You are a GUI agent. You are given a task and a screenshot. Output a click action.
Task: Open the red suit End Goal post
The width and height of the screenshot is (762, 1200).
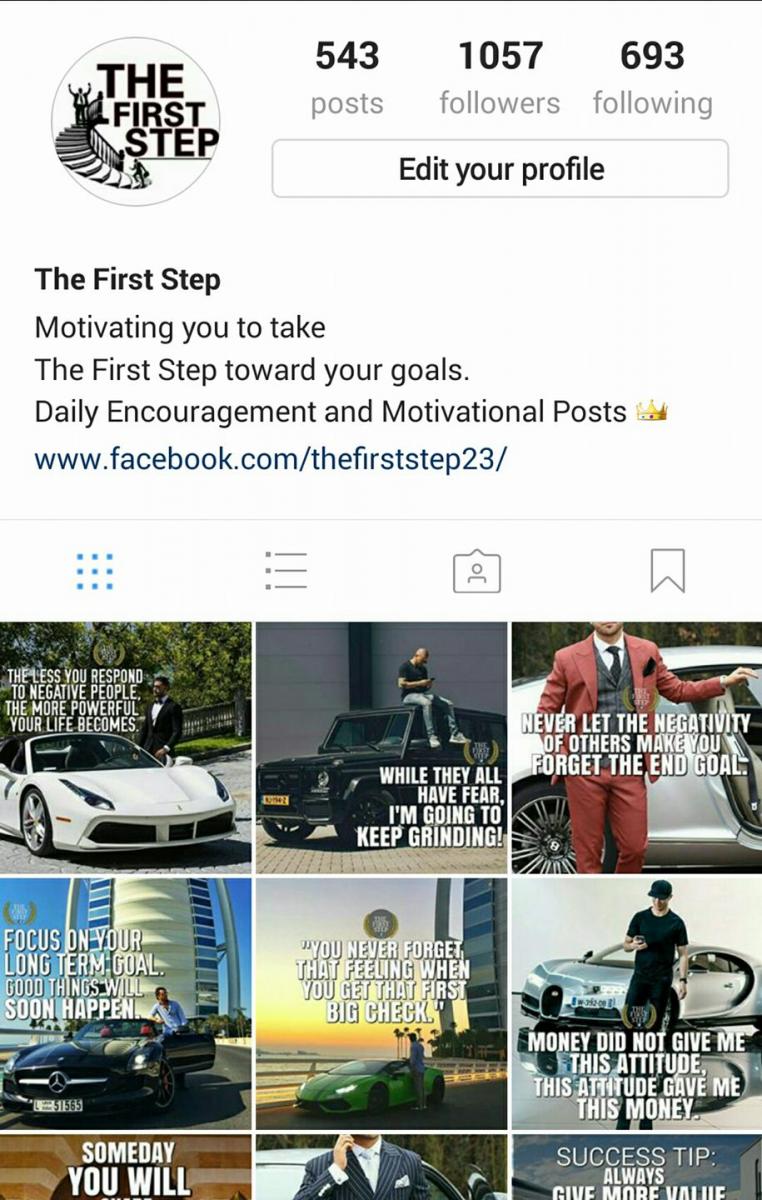(637, 747)
